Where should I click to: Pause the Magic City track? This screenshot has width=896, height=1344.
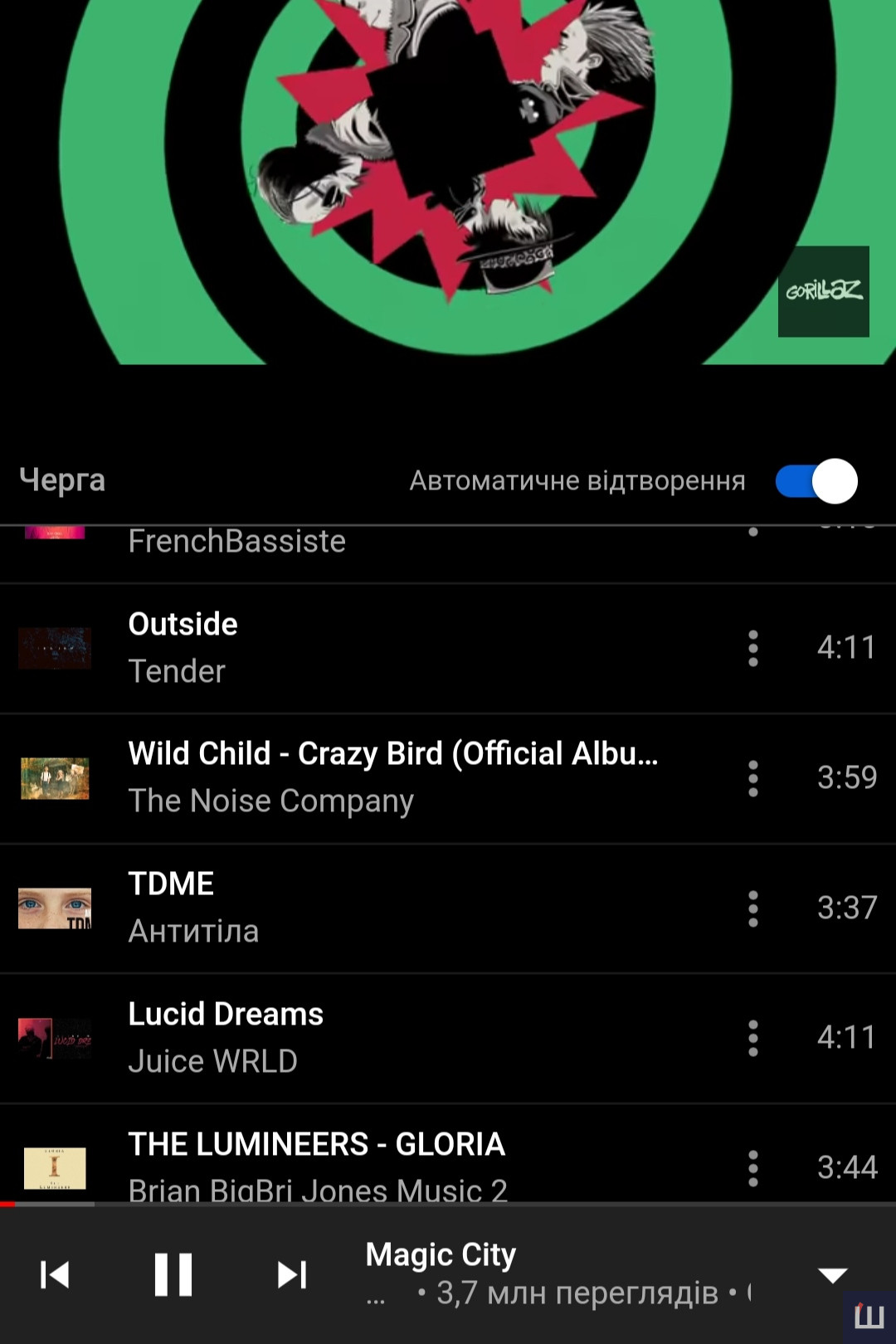173,1274
